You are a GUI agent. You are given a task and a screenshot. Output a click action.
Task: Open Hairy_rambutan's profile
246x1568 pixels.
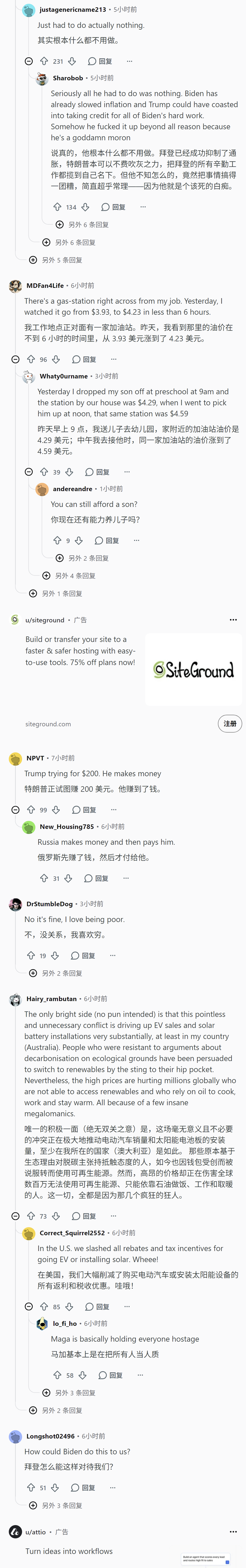(51, 999)
